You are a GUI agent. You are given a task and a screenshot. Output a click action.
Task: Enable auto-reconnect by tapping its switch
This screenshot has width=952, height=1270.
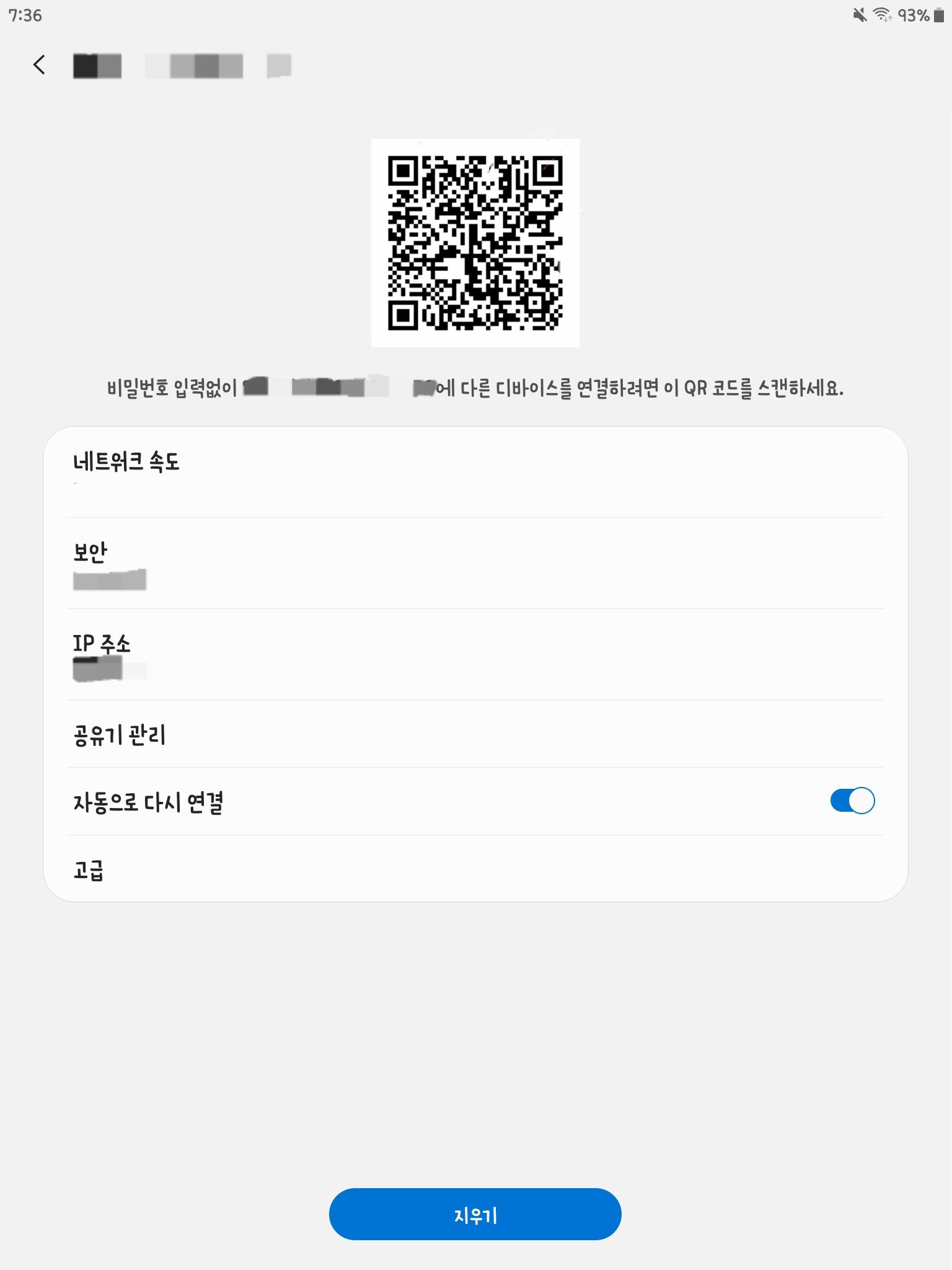click(x=853, y=801)
